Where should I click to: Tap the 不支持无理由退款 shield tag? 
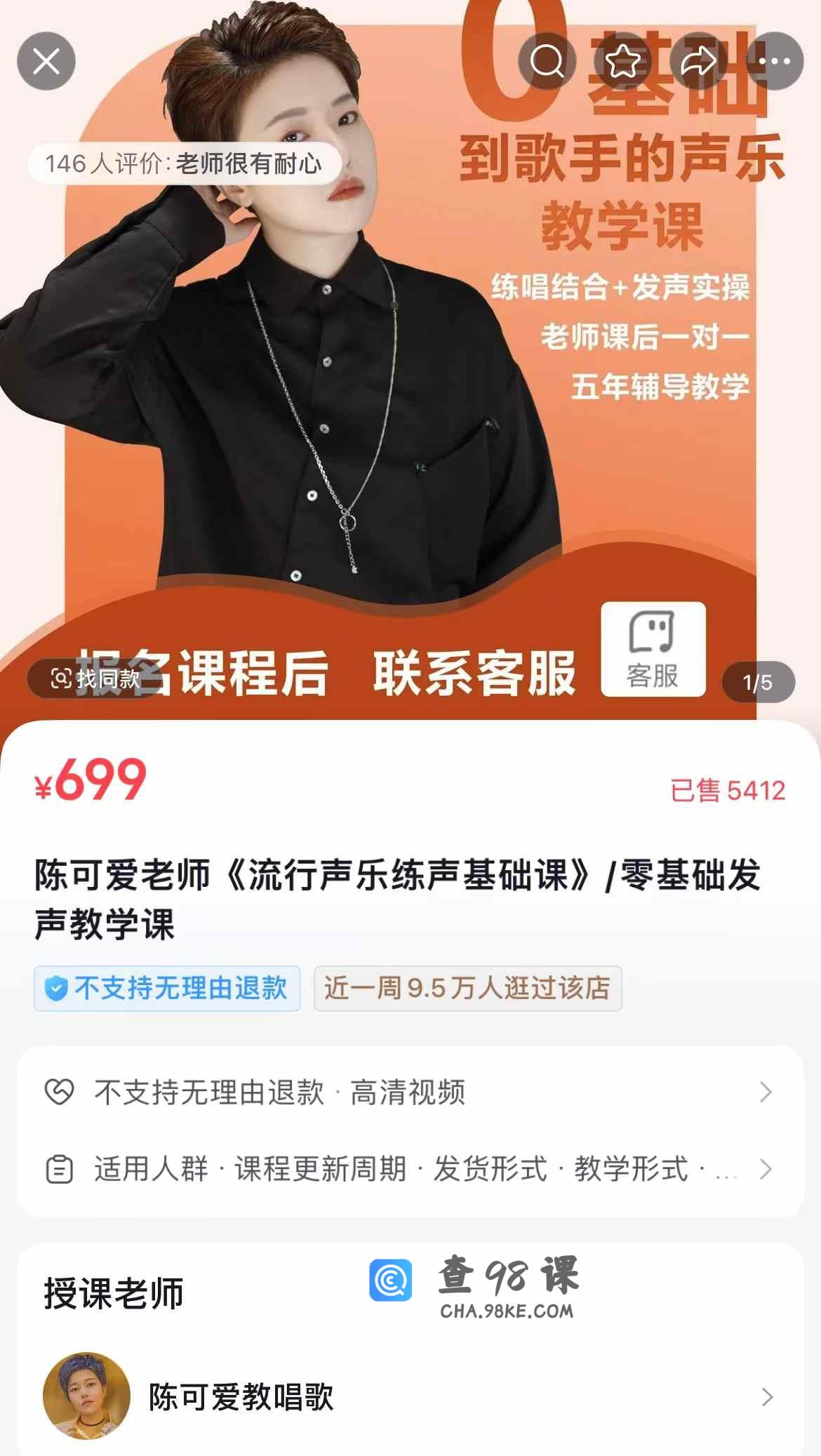167,988
